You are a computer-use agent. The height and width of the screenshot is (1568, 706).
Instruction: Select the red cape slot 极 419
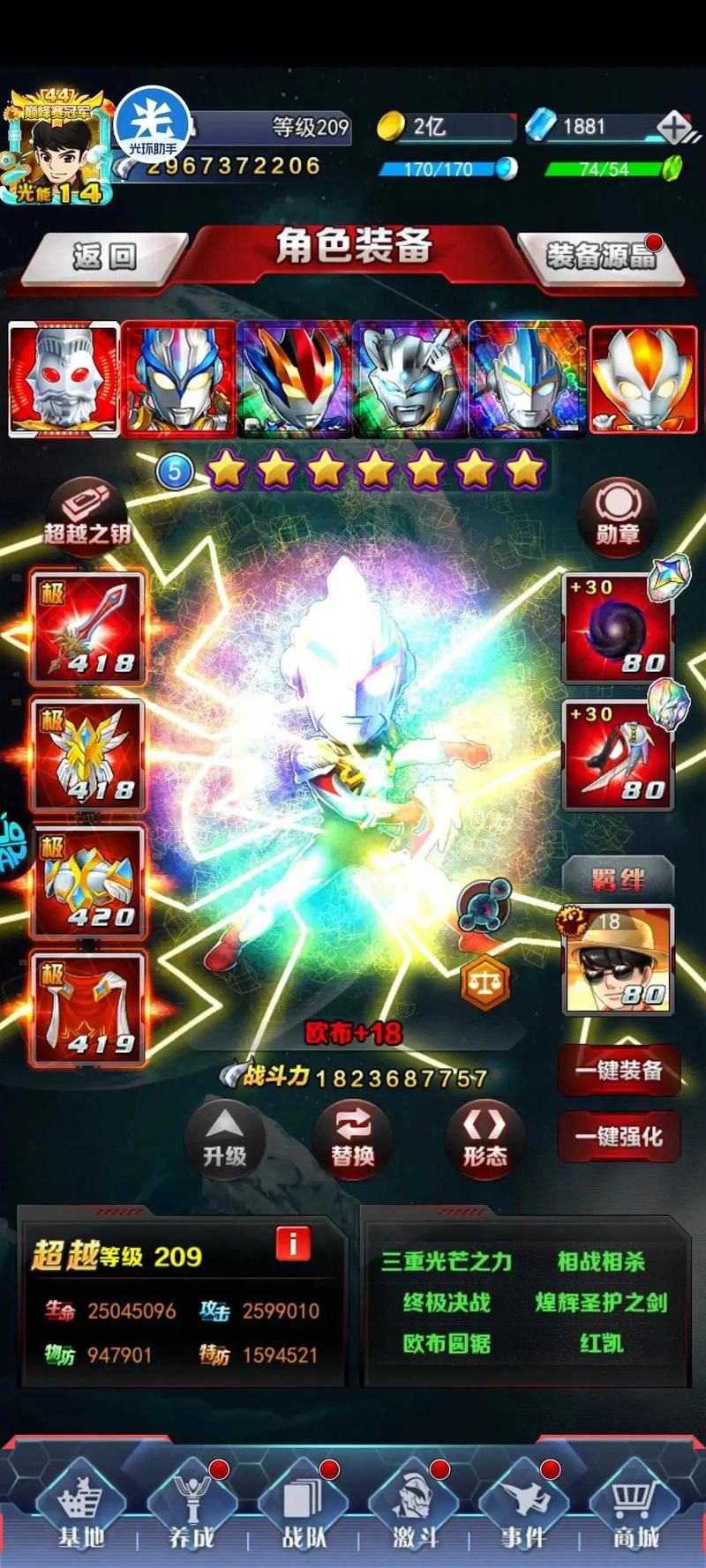tap(87, 1009)
